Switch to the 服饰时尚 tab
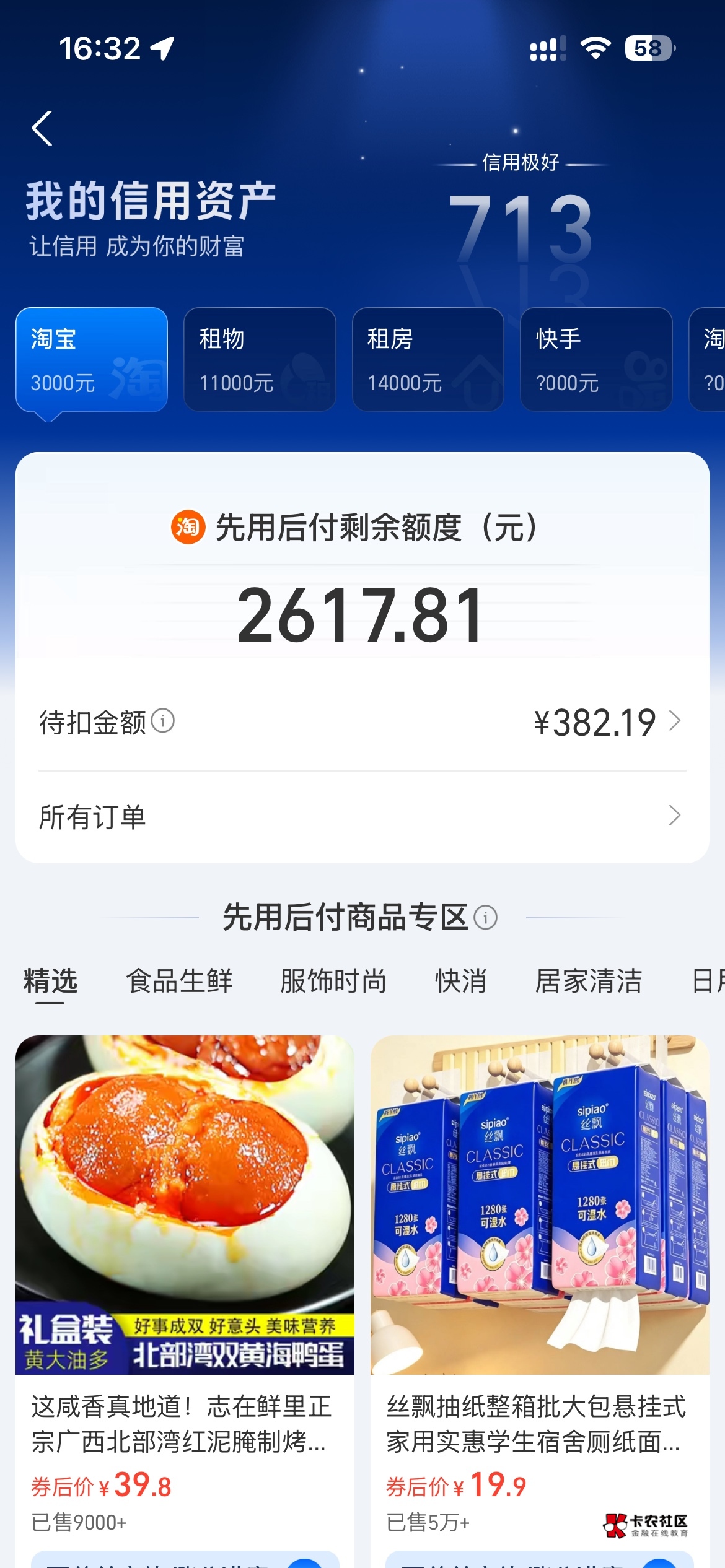The width and height of the screenshot is (725, 1568). pos(333,981)
